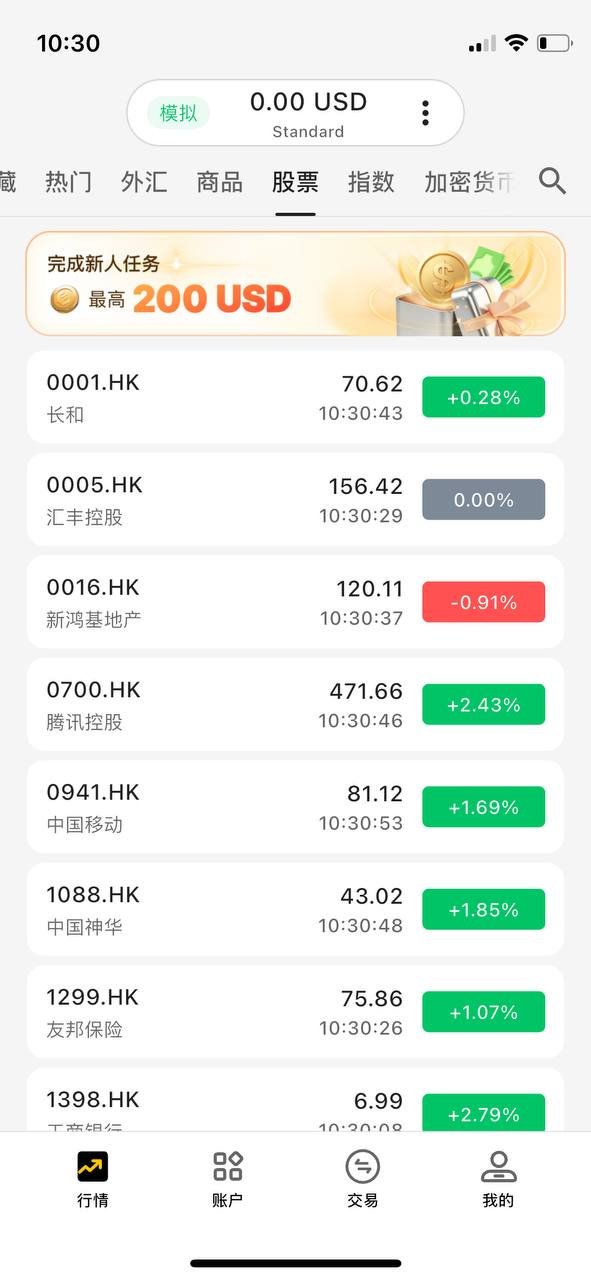This screenshot has width=591, height=1280.
Task: Switch to the 指数 tab
Action: tap(371, 182)
